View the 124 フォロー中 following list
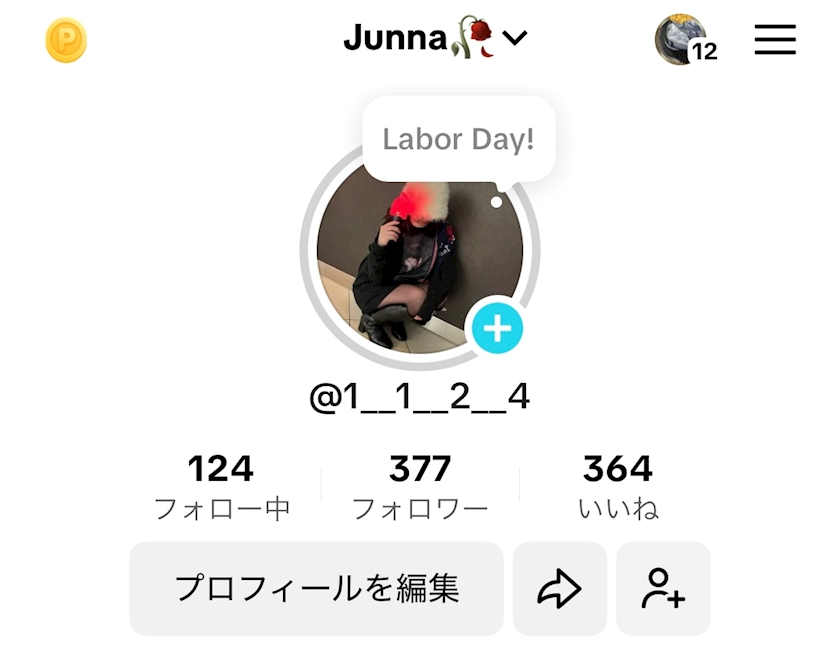Screen dimensions: 840x652 pos(221,487)
